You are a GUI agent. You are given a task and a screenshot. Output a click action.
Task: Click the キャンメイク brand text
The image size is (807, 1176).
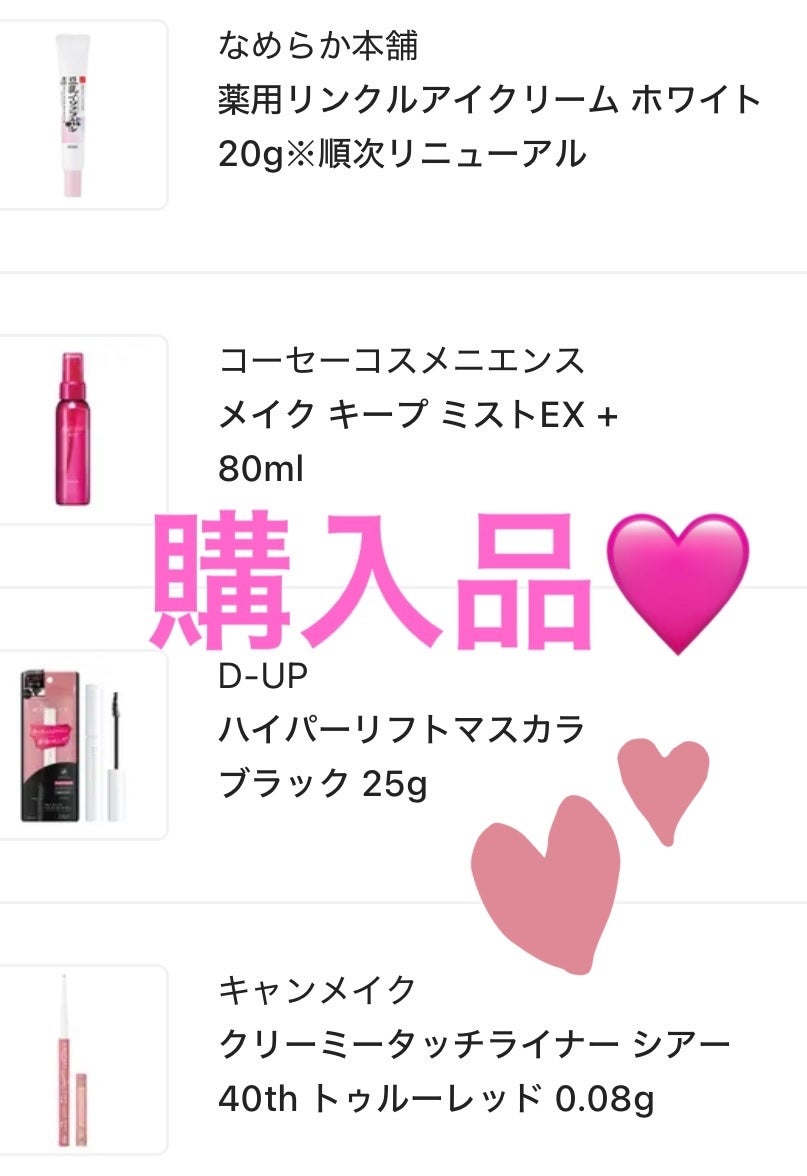click(x=290, y=992)
